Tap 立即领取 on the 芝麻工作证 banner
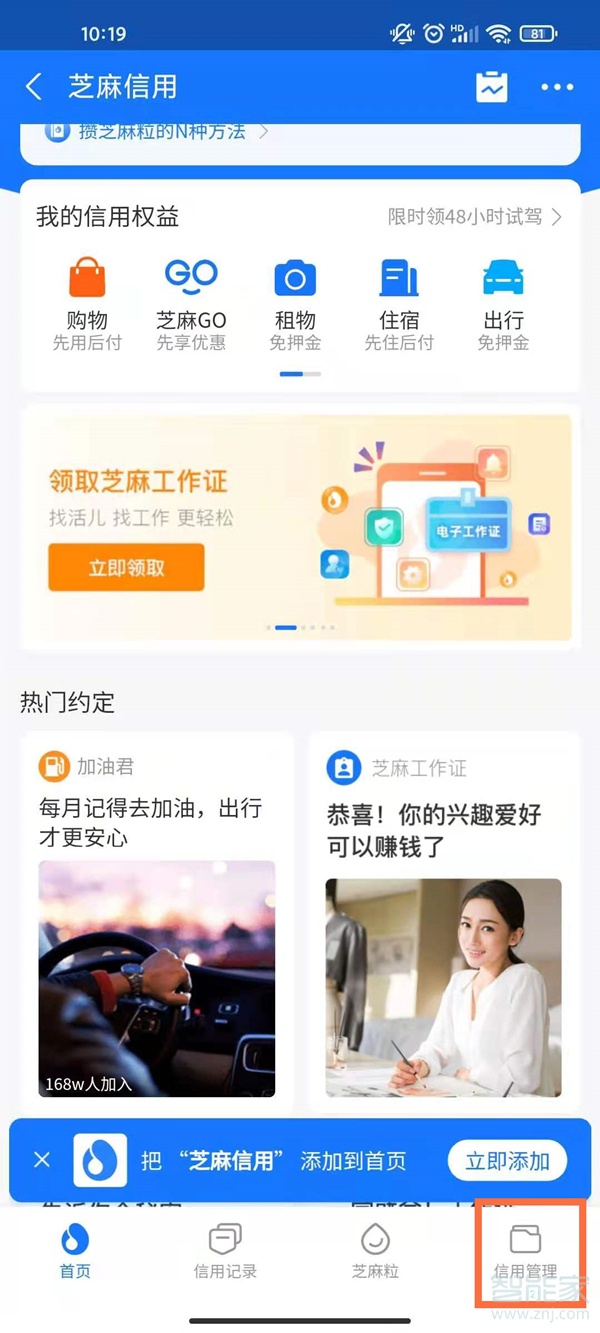The width and height of the screenshot is (600, 1333). pos(126,568)
